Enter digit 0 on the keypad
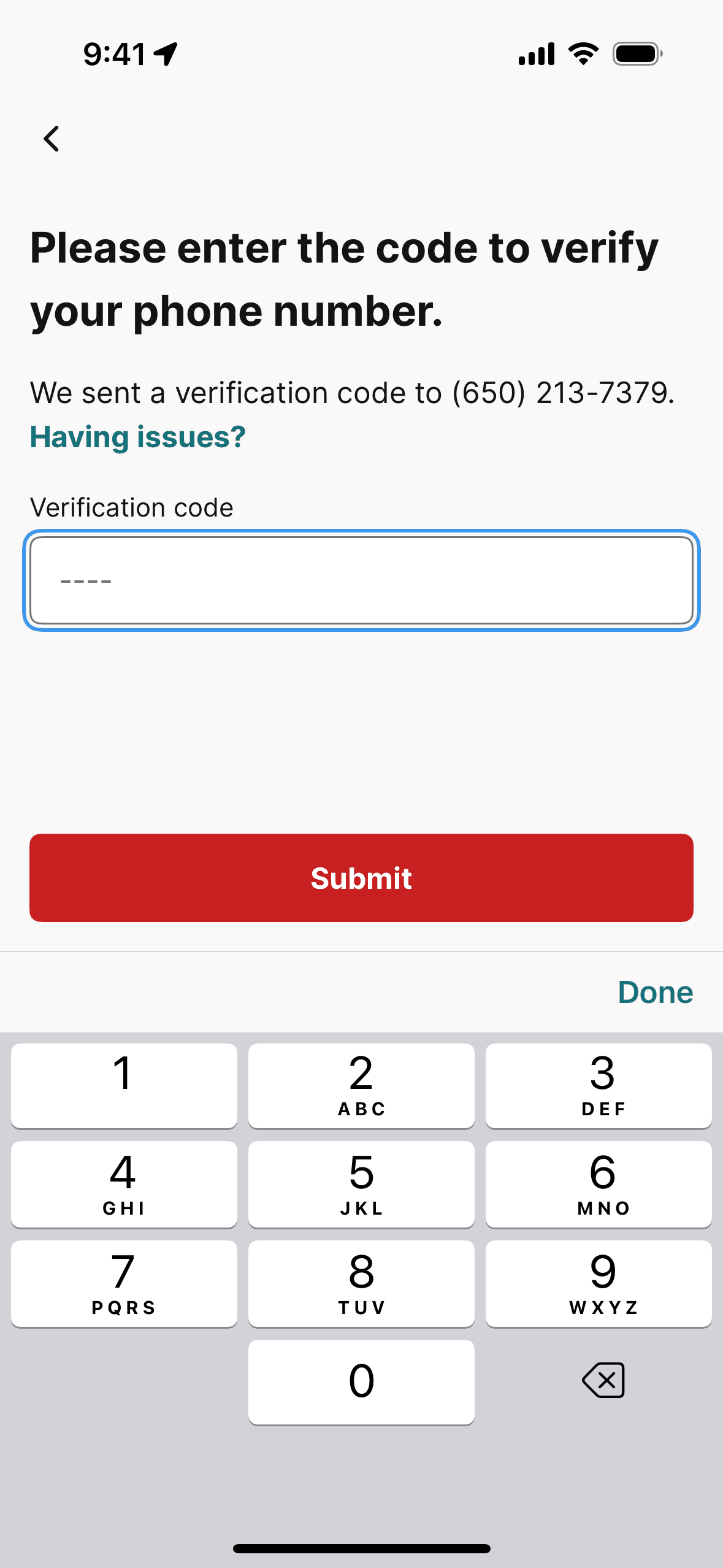Image resolution: width=723 pixels, height=1568 pixels. [x=361, y=1382]
